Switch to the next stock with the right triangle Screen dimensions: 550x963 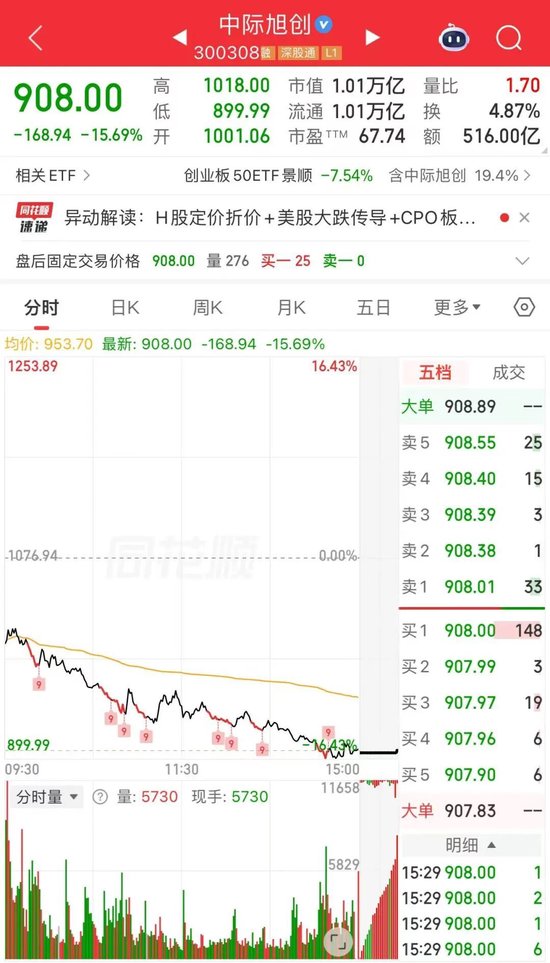[373, 37]
